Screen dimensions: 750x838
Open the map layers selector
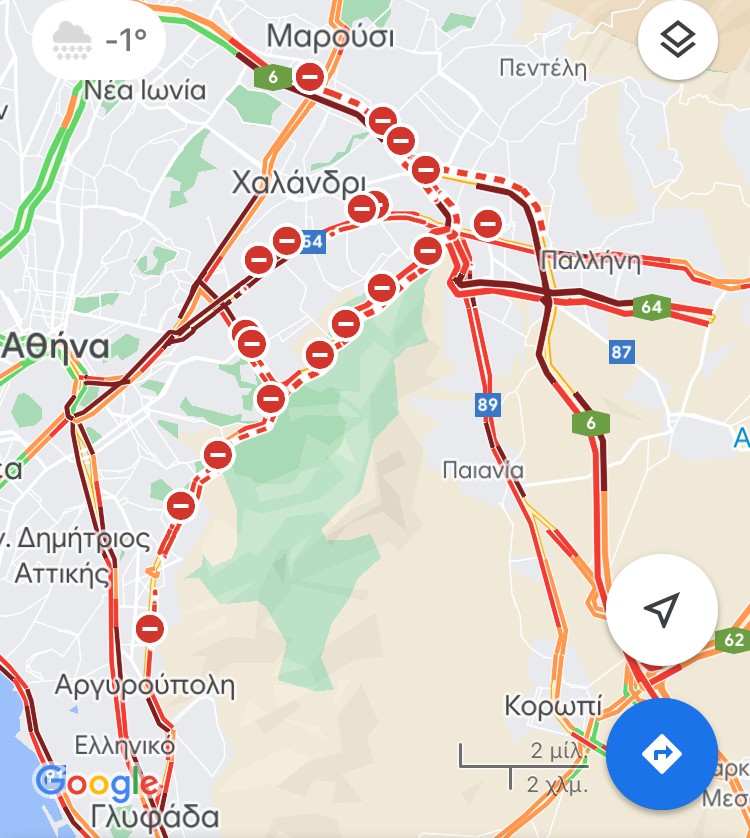tap(678, 40)
